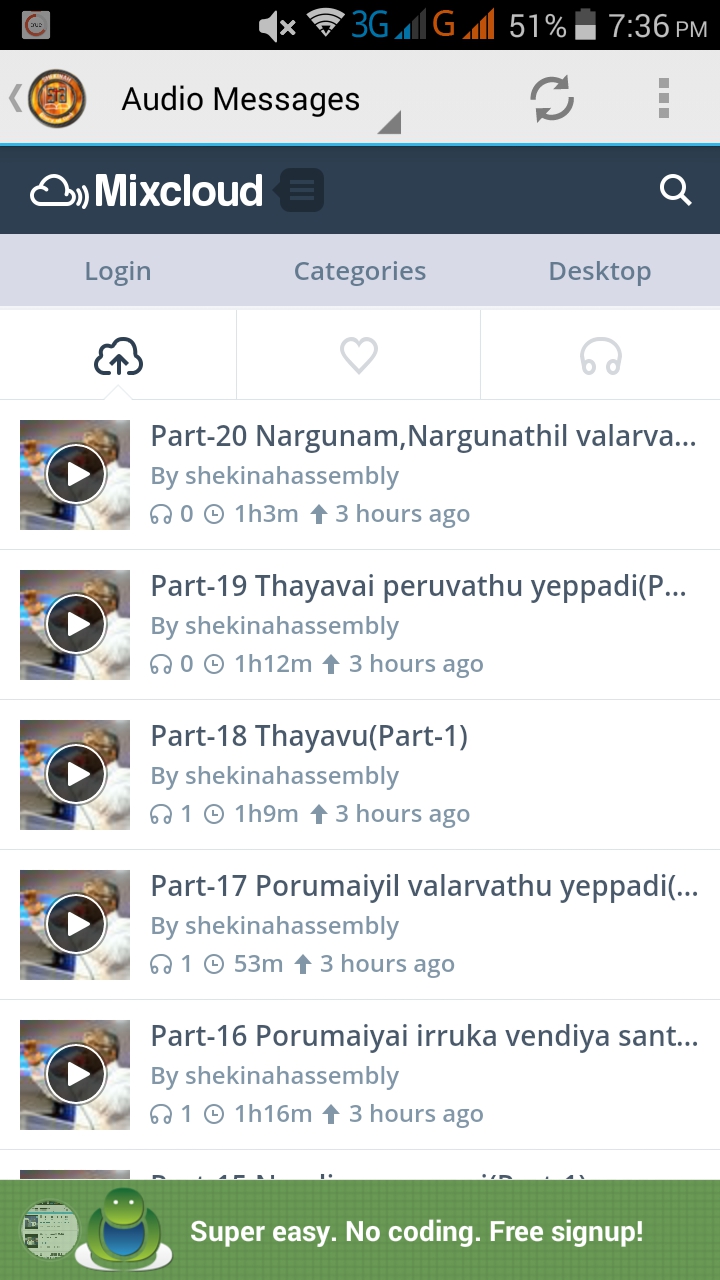The image size is (720, 1280).
Task: Select the uploads cloud tab
Action: point(118,355)
